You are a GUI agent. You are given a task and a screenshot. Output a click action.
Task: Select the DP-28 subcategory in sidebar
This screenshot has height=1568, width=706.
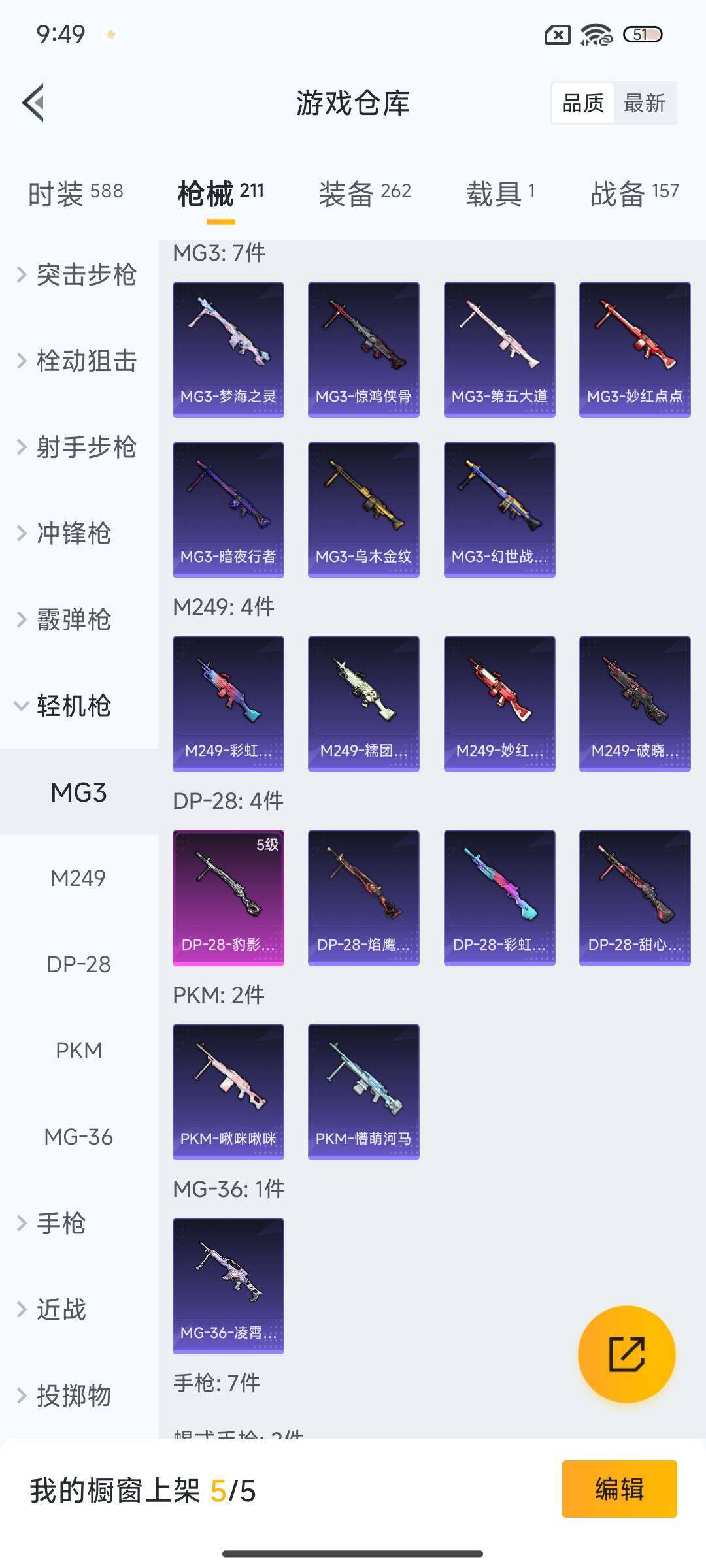pos(78,964)
